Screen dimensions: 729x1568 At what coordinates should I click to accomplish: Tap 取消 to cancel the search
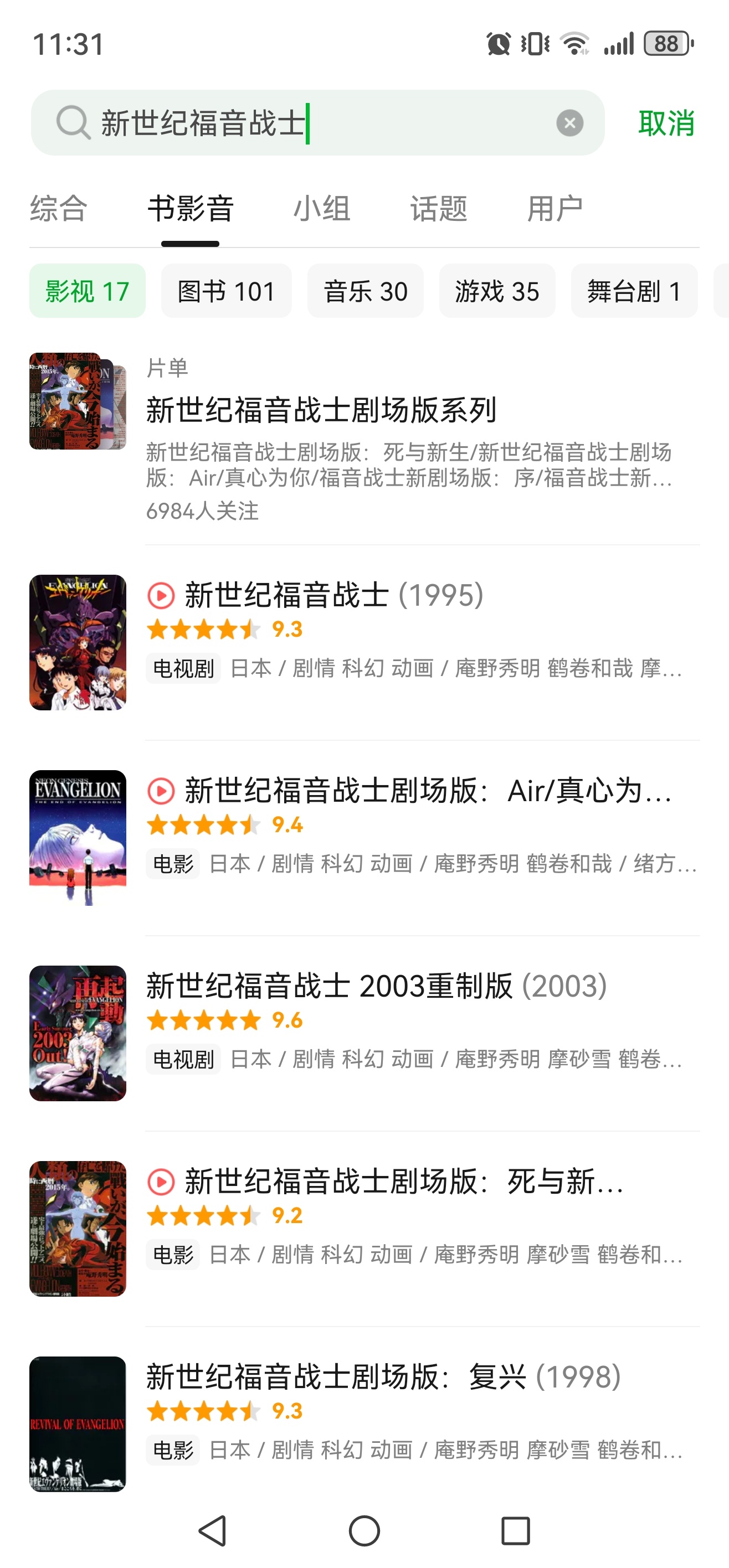coord(666,123)
